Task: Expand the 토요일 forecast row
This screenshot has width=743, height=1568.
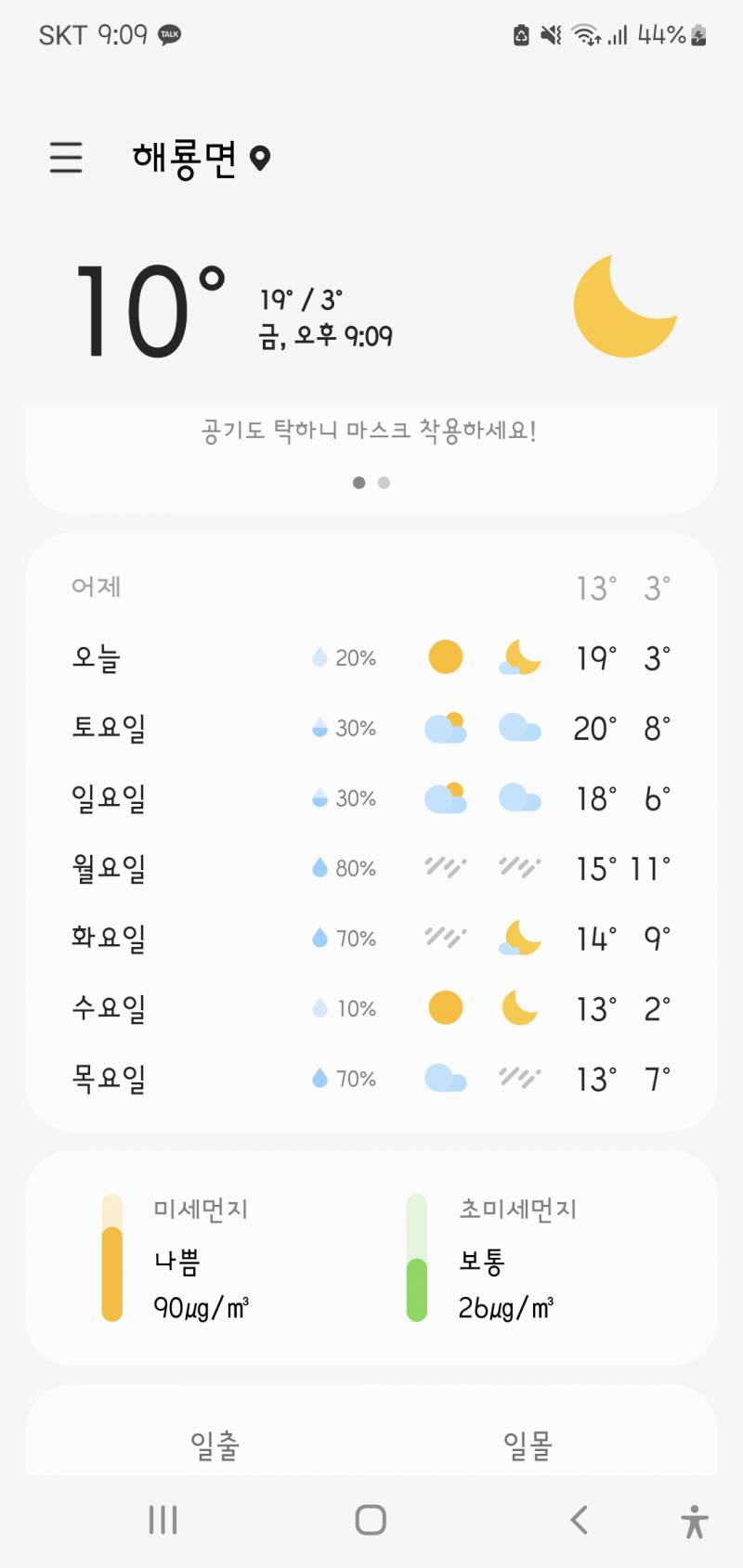Action: tap(371, 729)
